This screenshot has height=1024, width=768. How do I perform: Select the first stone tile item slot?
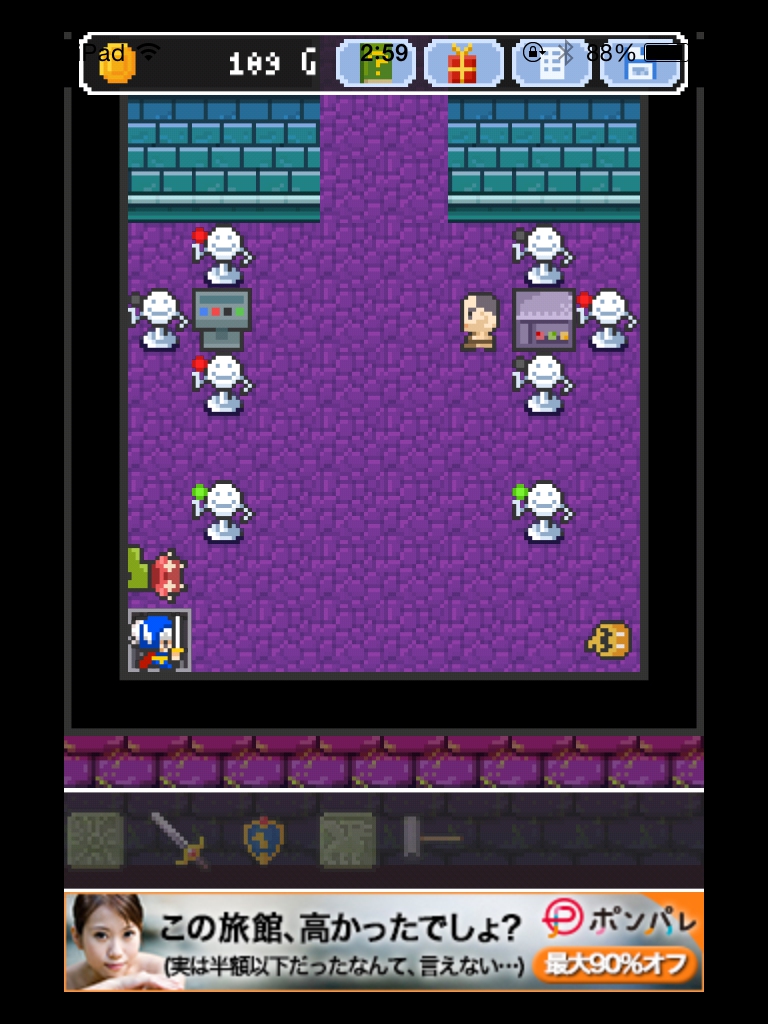(95, 838)
